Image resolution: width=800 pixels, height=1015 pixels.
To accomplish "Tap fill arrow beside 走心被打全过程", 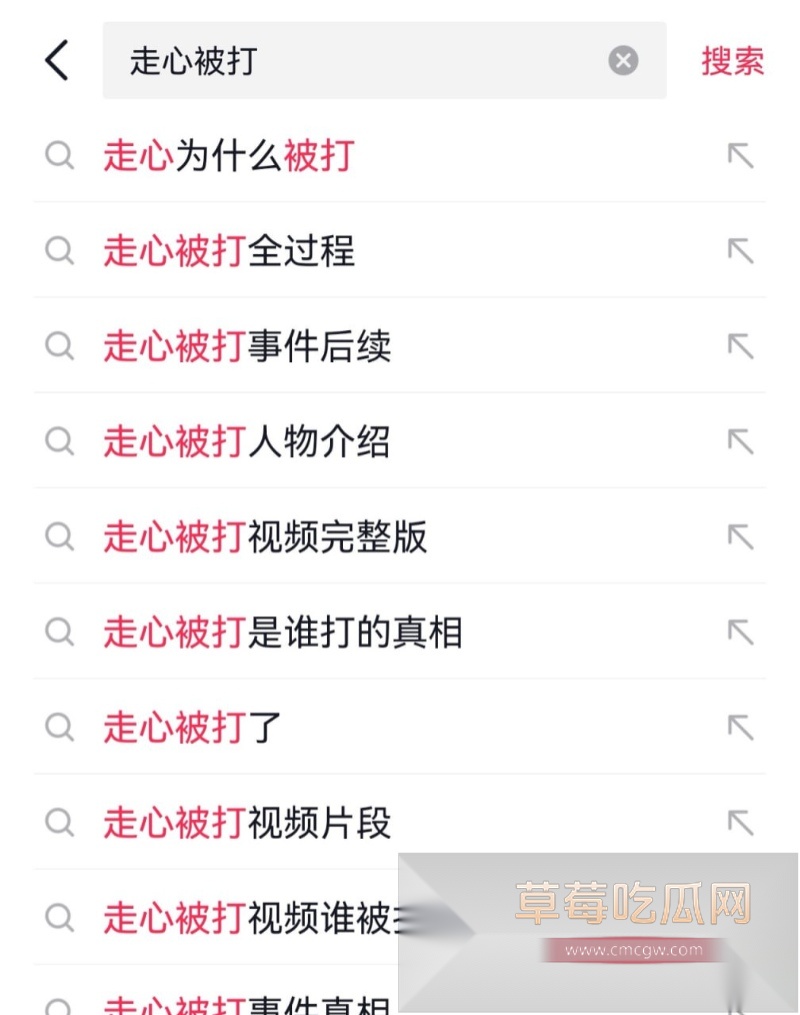I will 740,251.
